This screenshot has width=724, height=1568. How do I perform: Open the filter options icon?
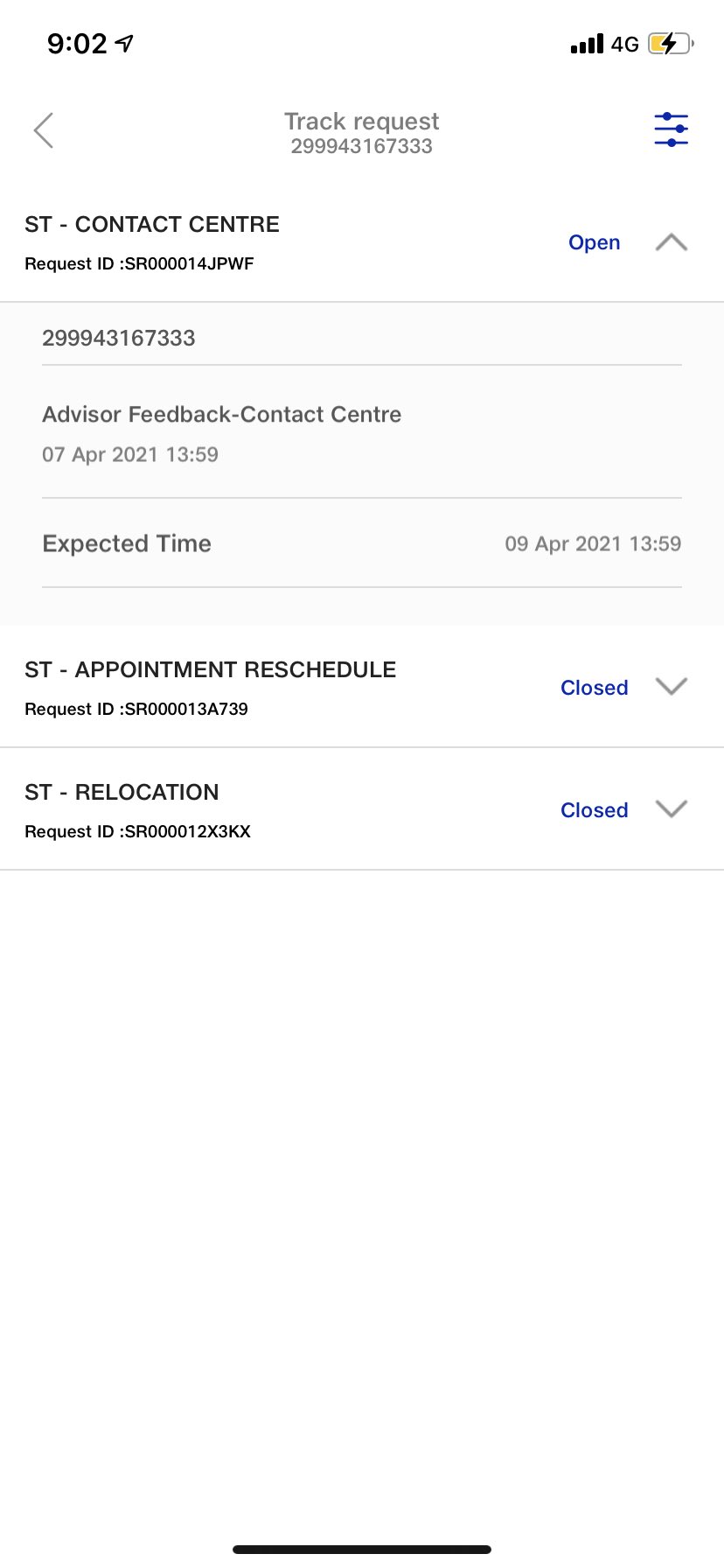coord(671,130)
